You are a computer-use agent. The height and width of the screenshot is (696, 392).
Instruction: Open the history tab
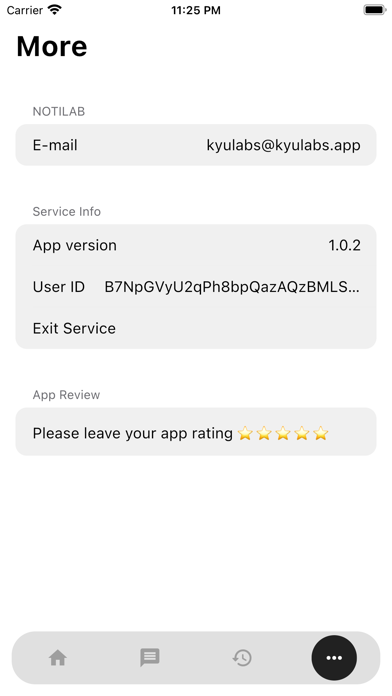(x=242, y=657)
